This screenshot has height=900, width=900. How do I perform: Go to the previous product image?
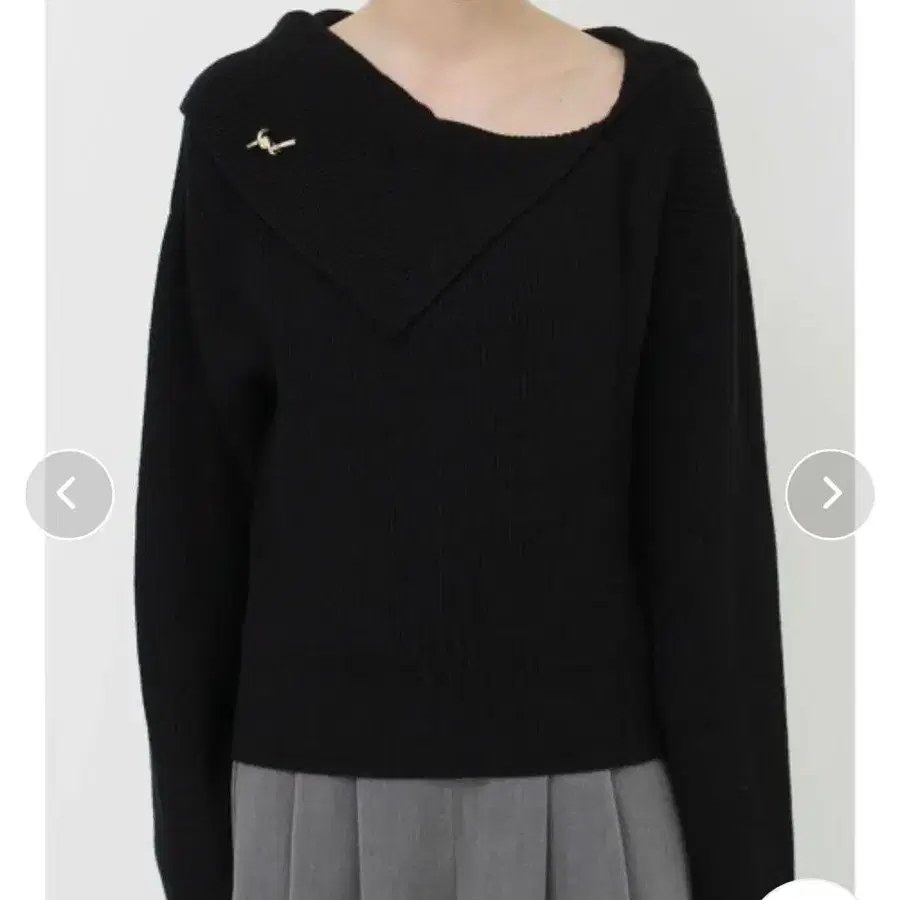coord(69,494)
